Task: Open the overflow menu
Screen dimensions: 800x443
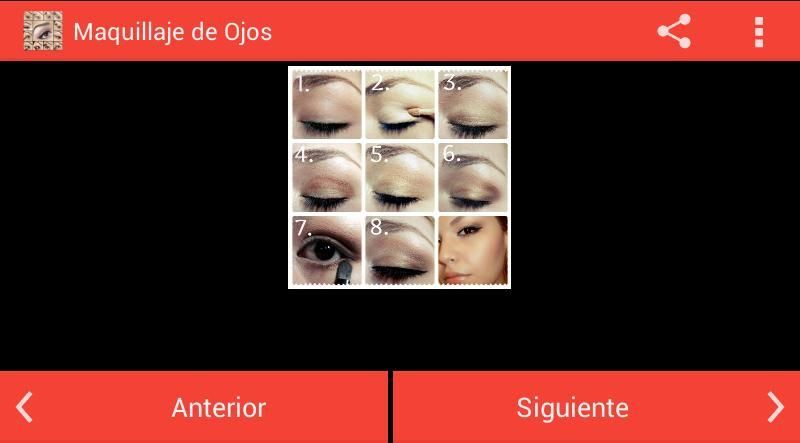Action: tap(759, 31)
